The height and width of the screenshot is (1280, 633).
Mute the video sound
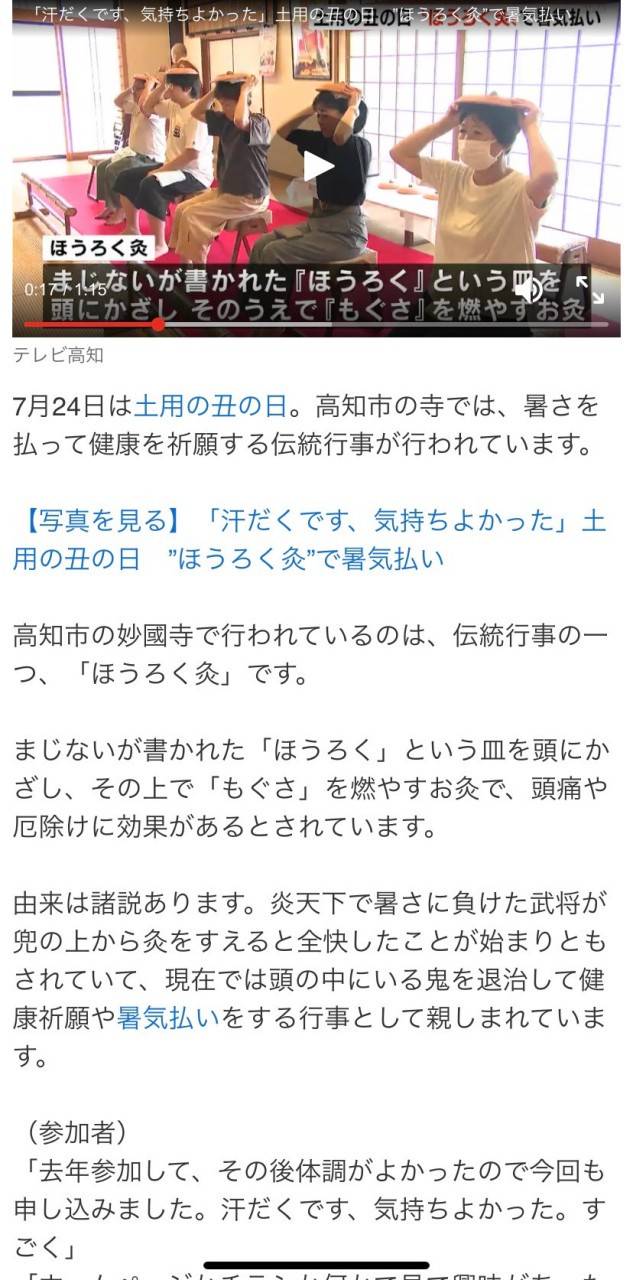532,289
